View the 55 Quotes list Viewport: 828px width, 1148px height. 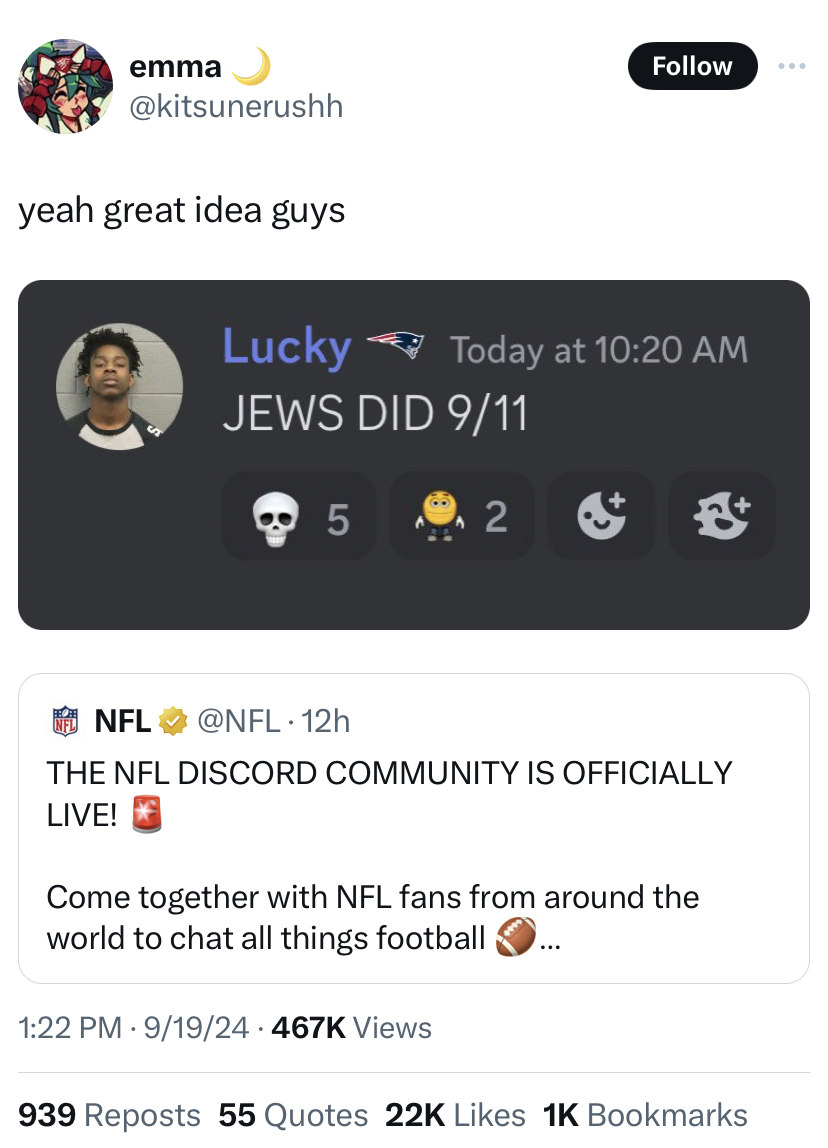pos(293,1115)
